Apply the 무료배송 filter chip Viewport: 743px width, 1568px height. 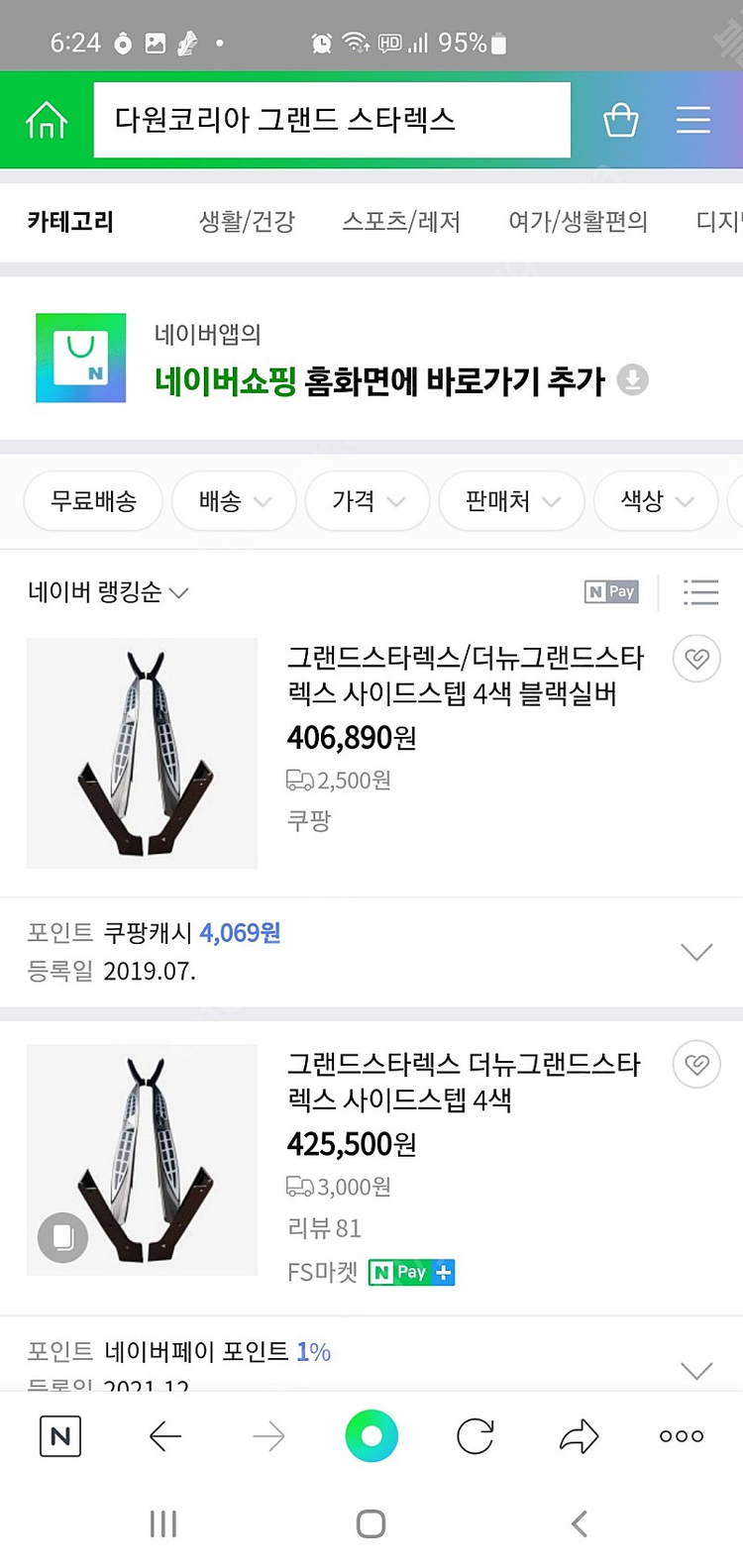pos(93,501)
